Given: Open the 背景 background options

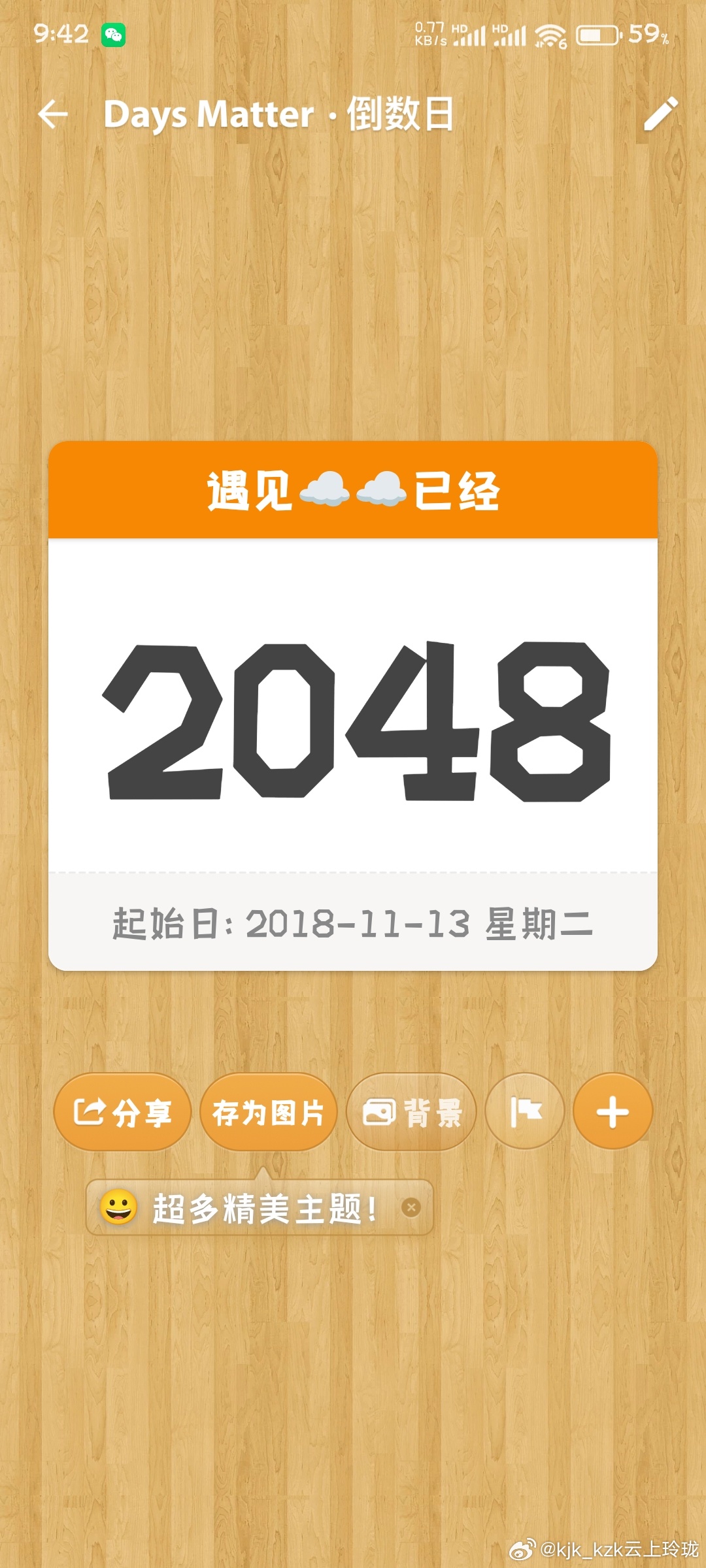Looking at the screenshot, I should [x=412, y=1112].
